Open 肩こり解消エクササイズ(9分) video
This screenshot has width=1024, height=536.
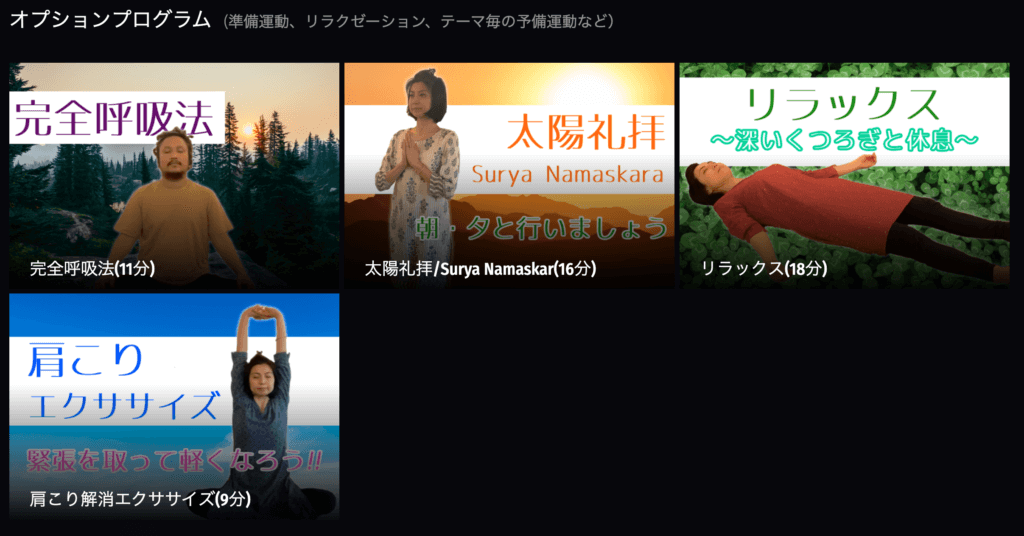174,406
